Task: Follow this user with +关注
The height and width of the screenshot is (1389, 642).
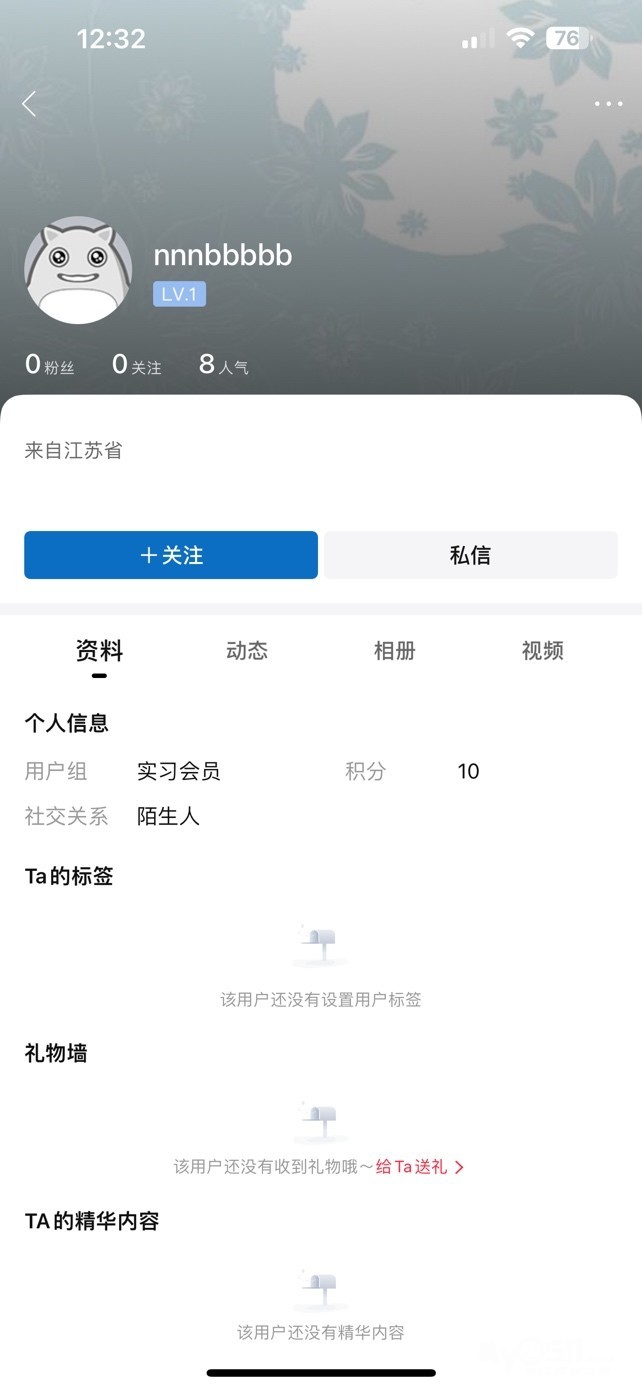Action: pos(171,555)
